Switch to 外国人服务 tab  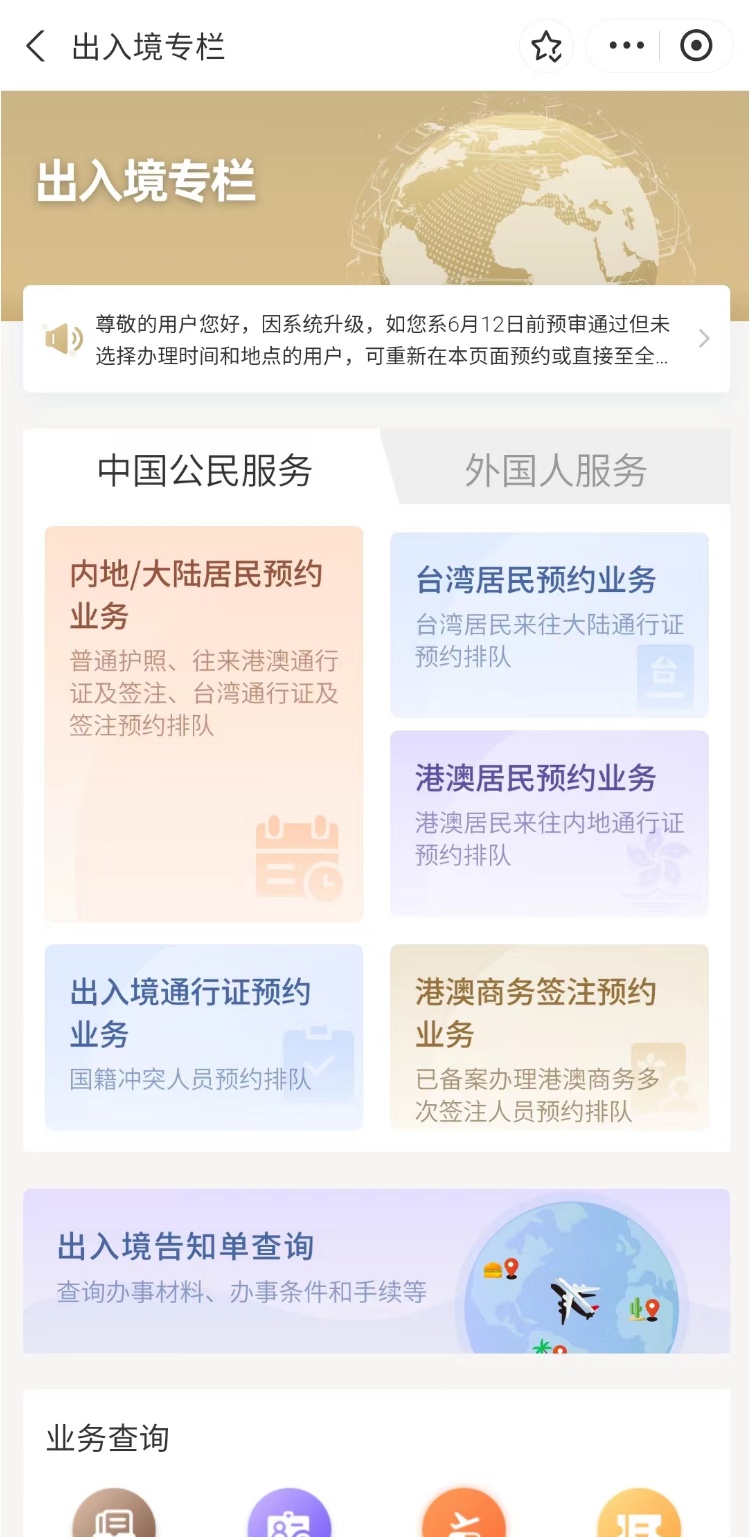(x=556, y=470)
